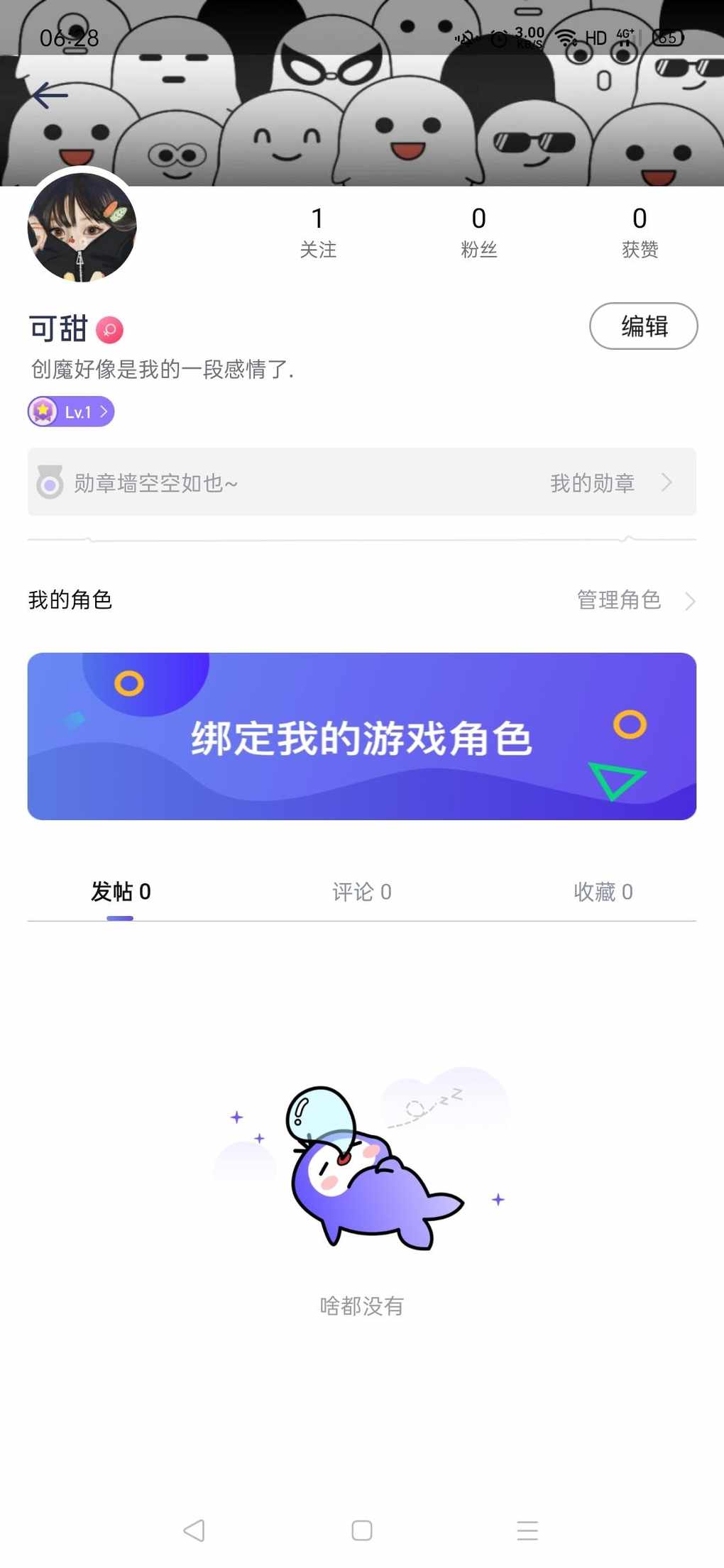
Task: Switch to the 评论 tab
Action: click(362, 892)
